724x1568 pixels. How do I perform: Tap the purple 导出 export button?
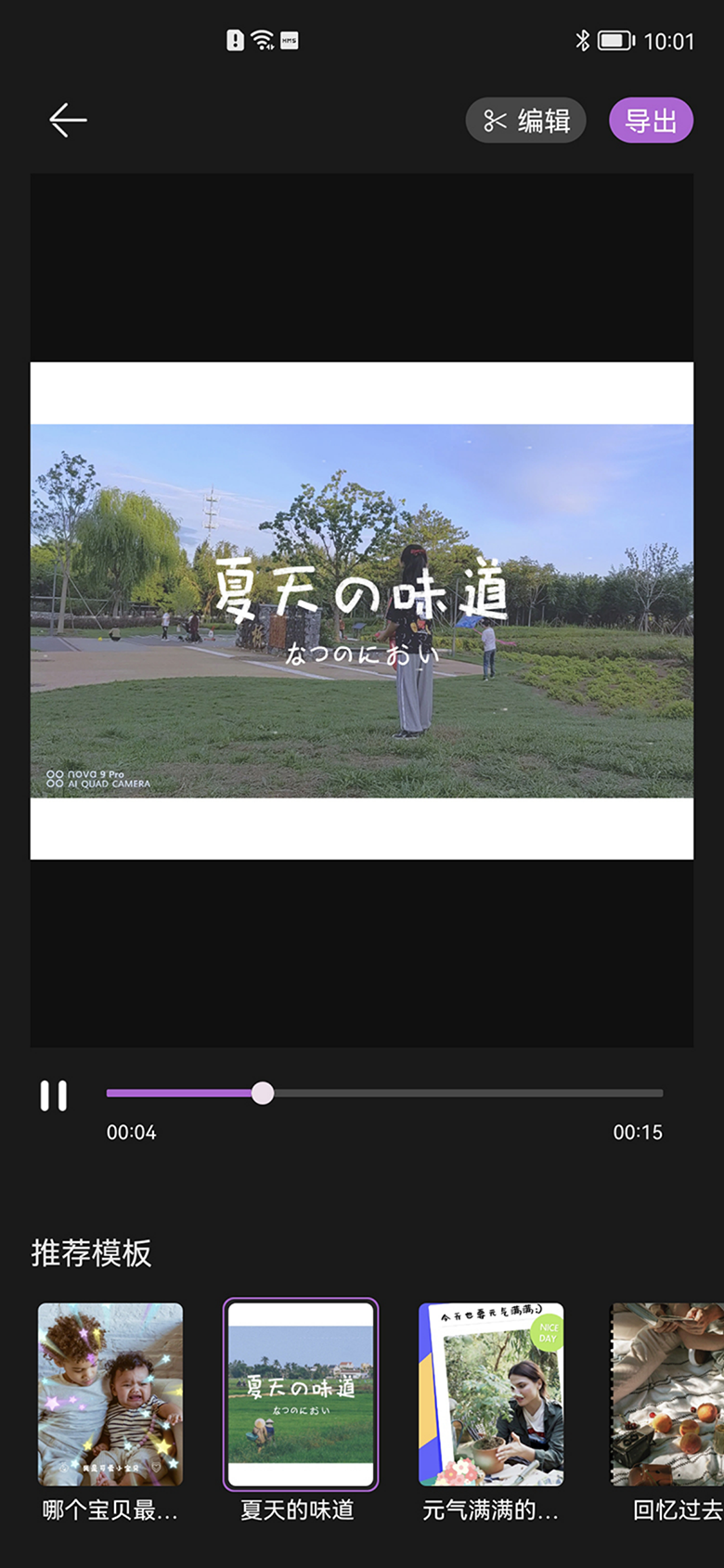pos(651,121)
